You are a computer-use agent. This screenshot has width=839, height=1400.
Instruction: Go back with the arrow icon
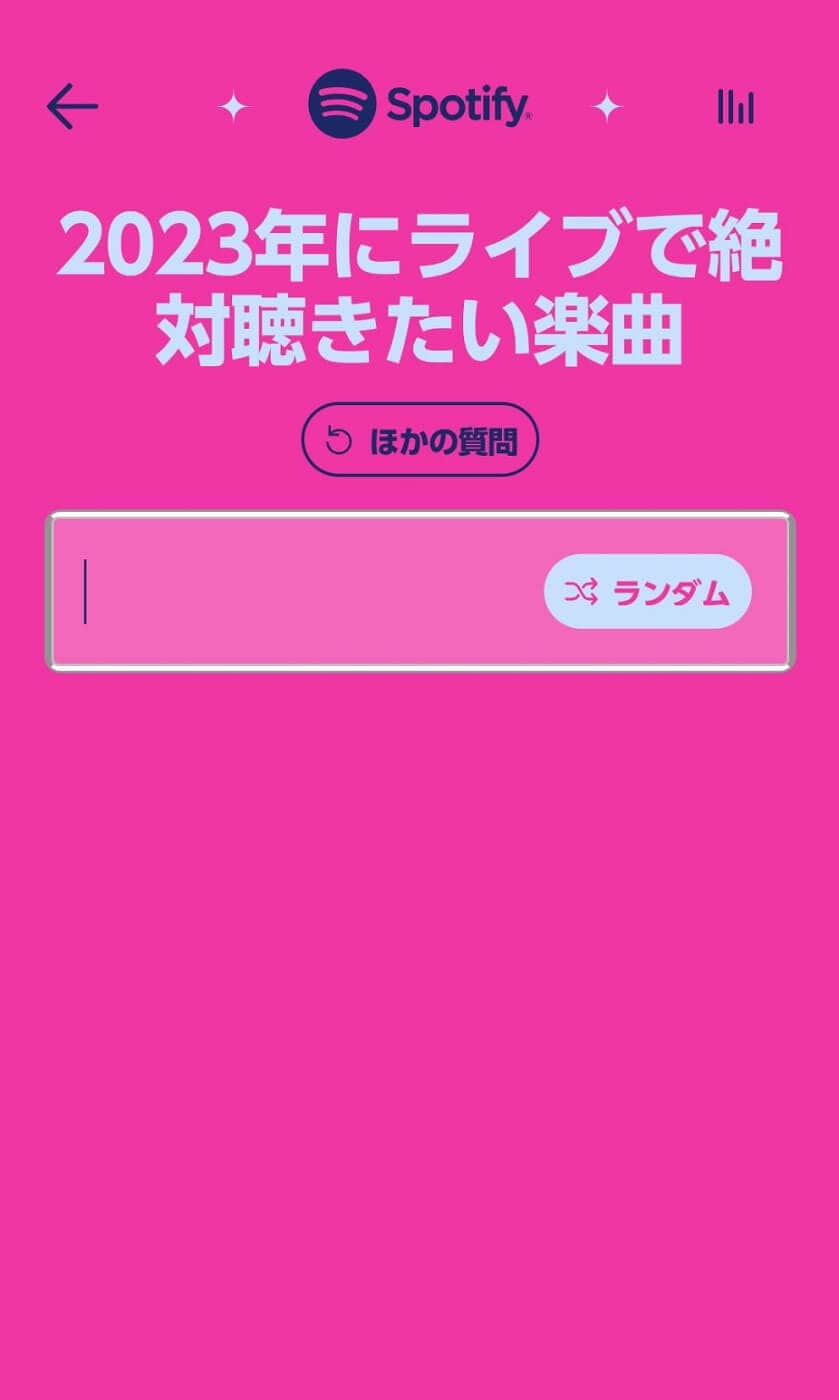pos(72,106)
